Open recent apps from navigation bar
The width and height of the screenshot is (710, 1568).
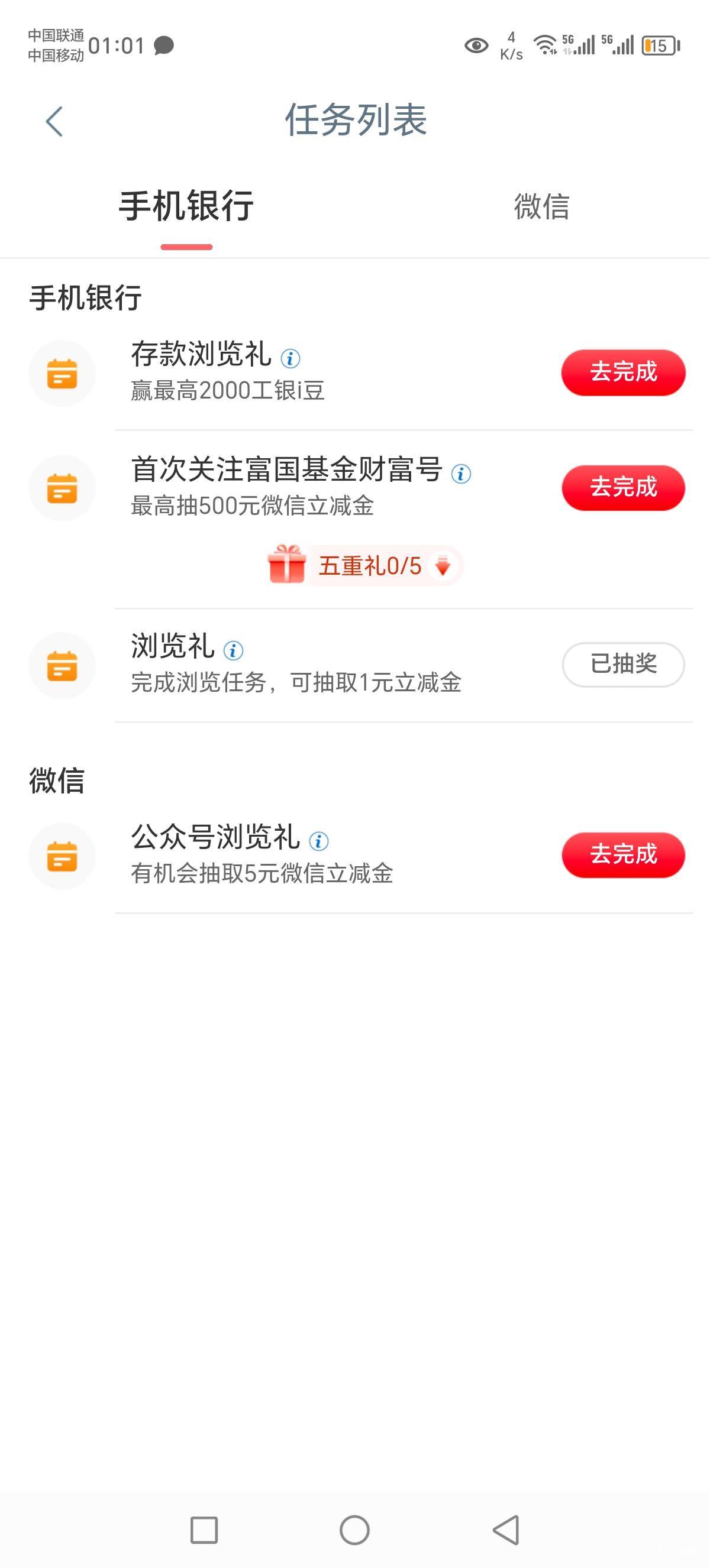204,1530
